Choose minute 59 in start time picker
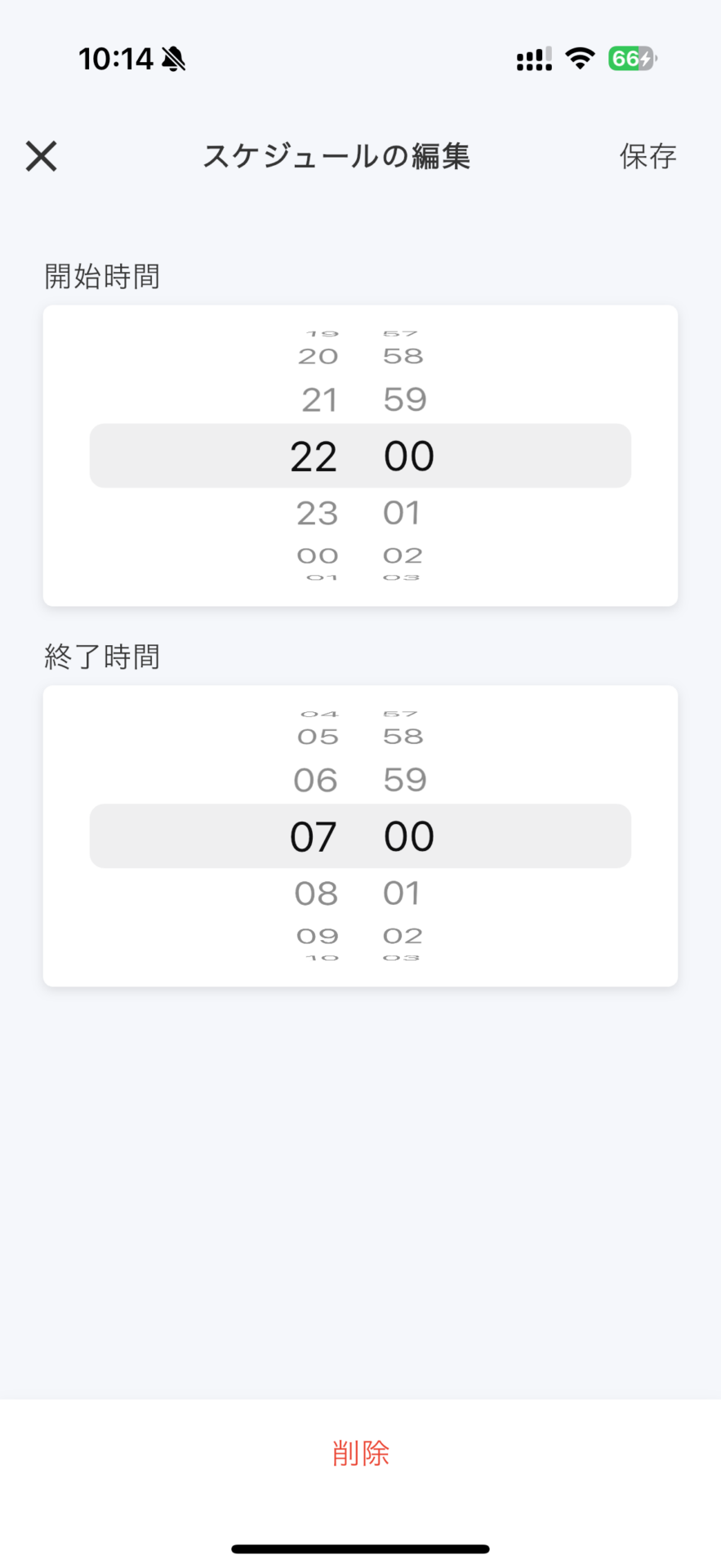The width and height of the screenshot is (721, 1568). tap(405, 400)
